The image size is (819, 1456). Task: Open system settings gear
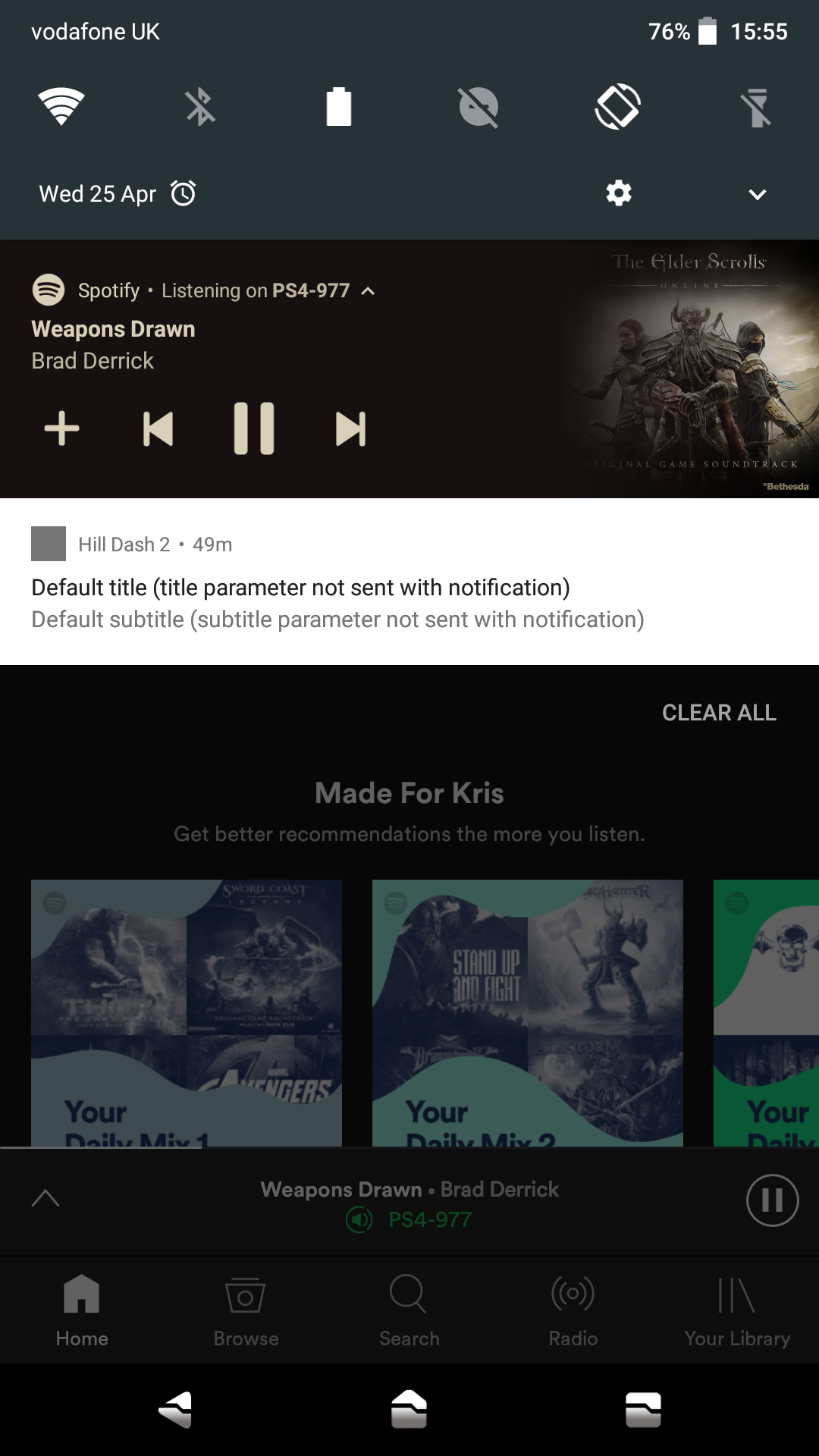pos(619,193)
